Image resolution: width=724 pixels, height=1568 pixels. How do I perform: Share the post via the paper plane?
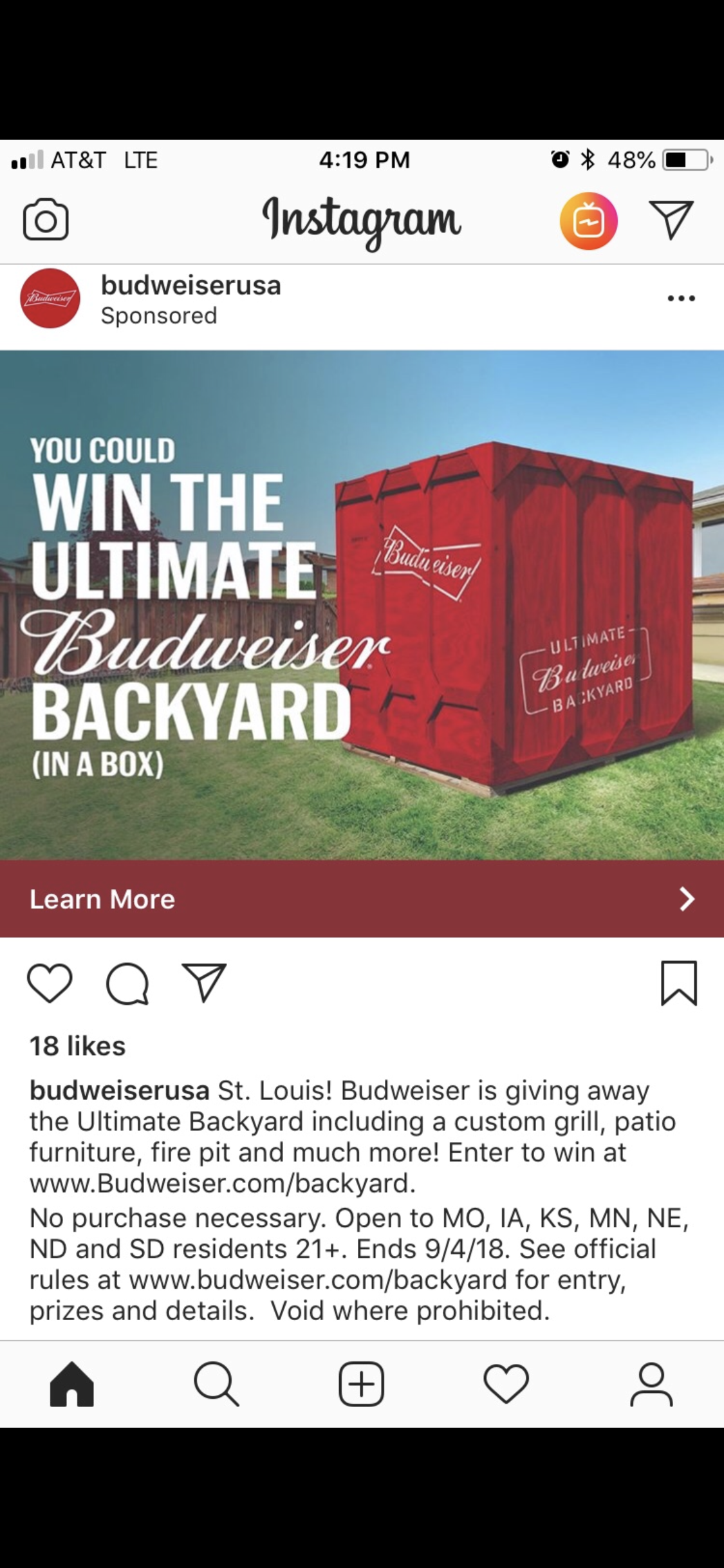204,982
